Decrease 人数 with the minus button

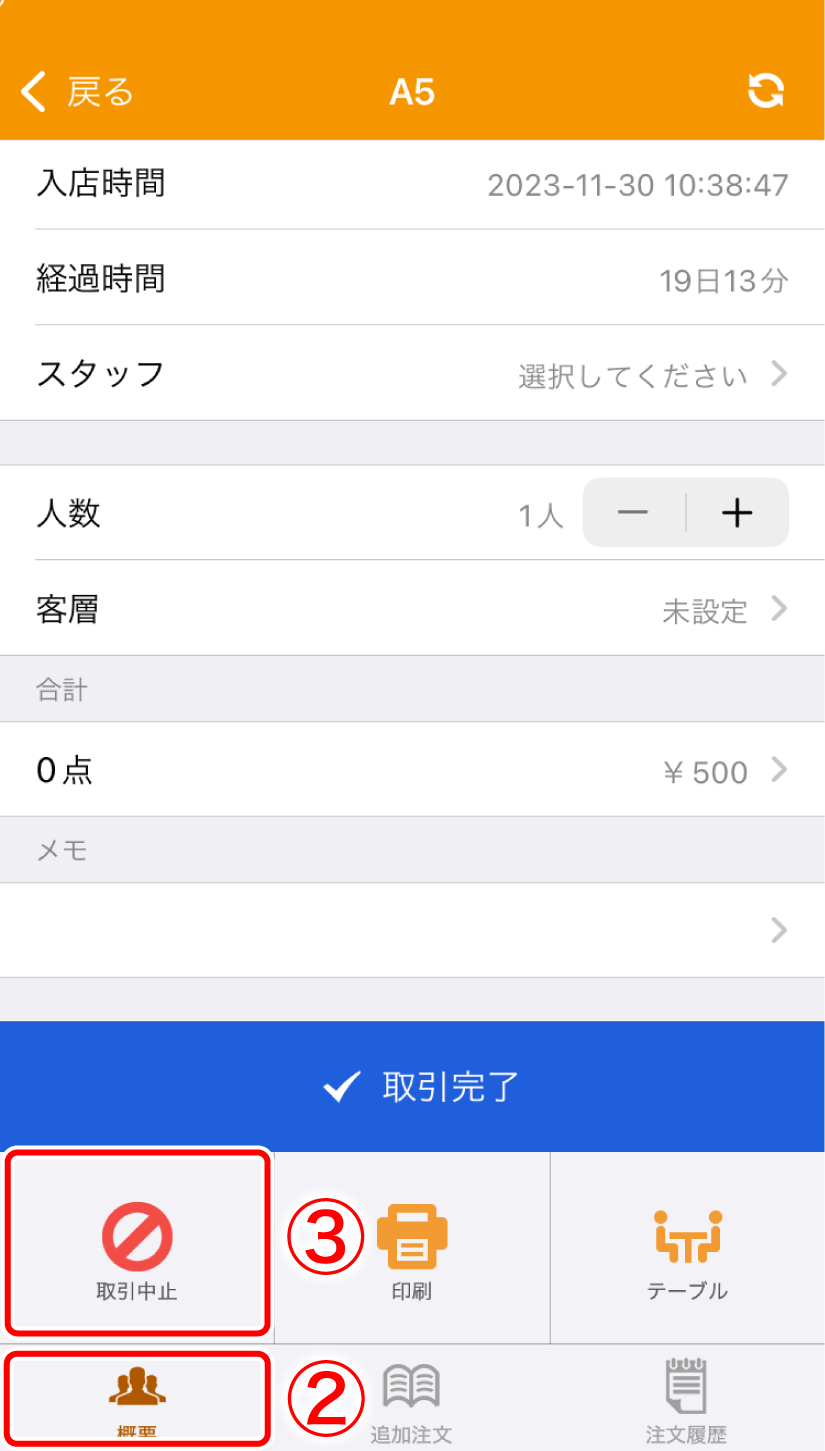[x=634, y=513]
